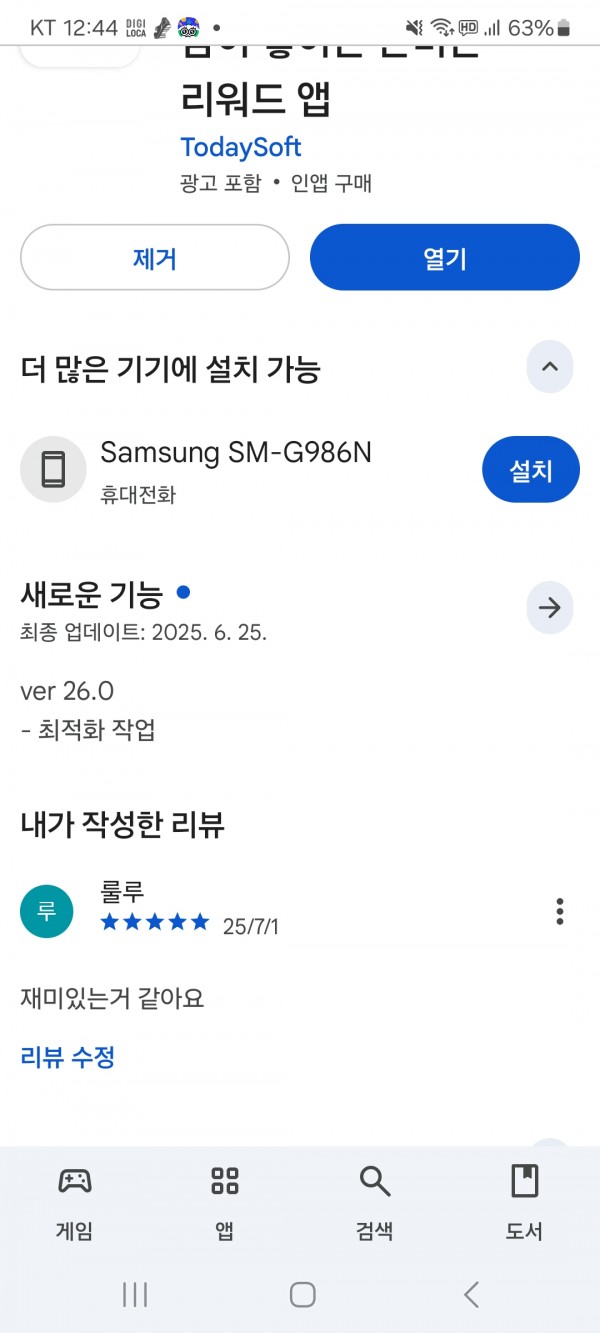This screenshot has height=1333, width=600.
Task: Switch to the 앱 tab
Action: (x=225, y=1203)
